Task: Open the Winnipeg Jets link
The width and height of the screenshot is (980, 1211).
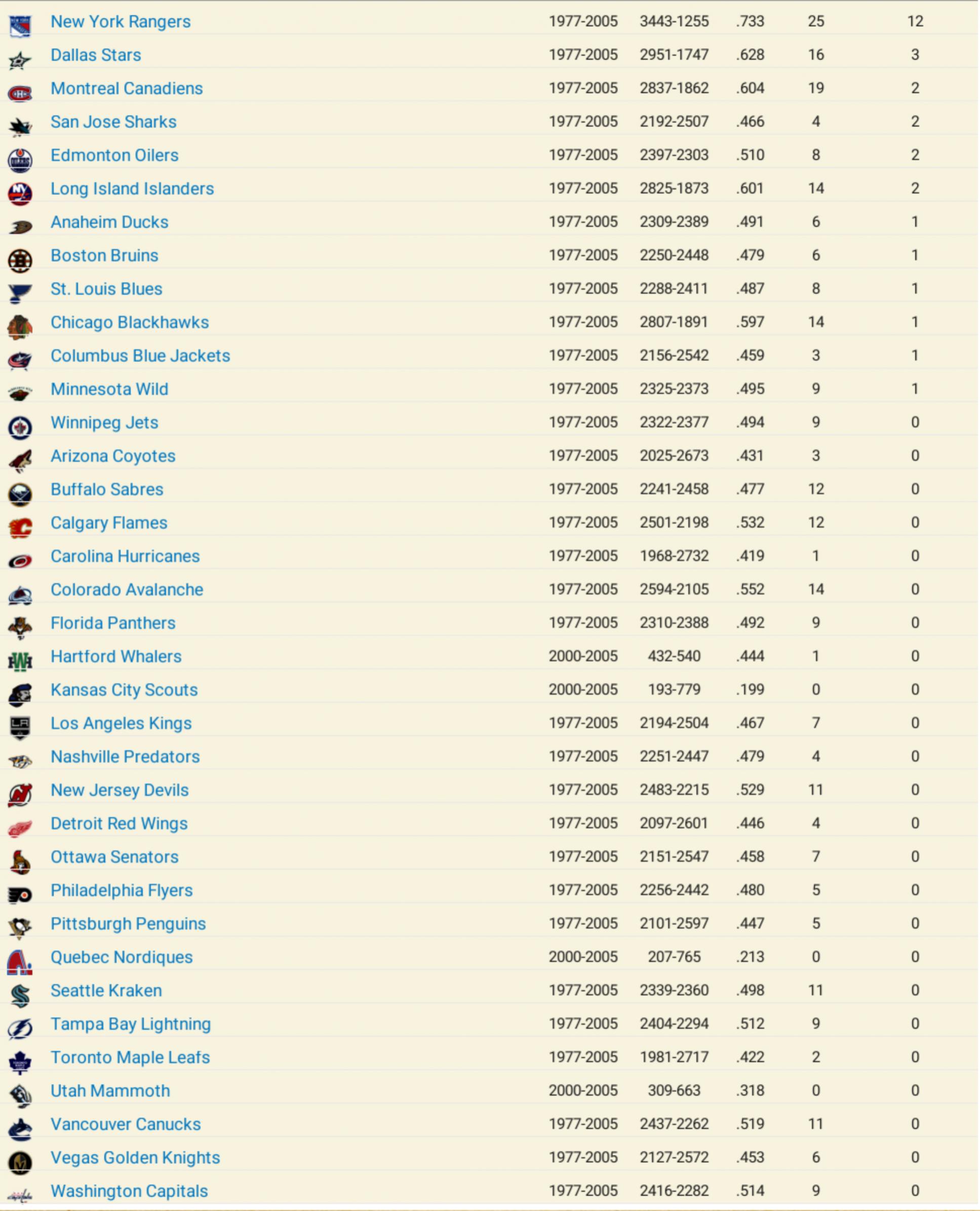Action: tap(104, 422)
